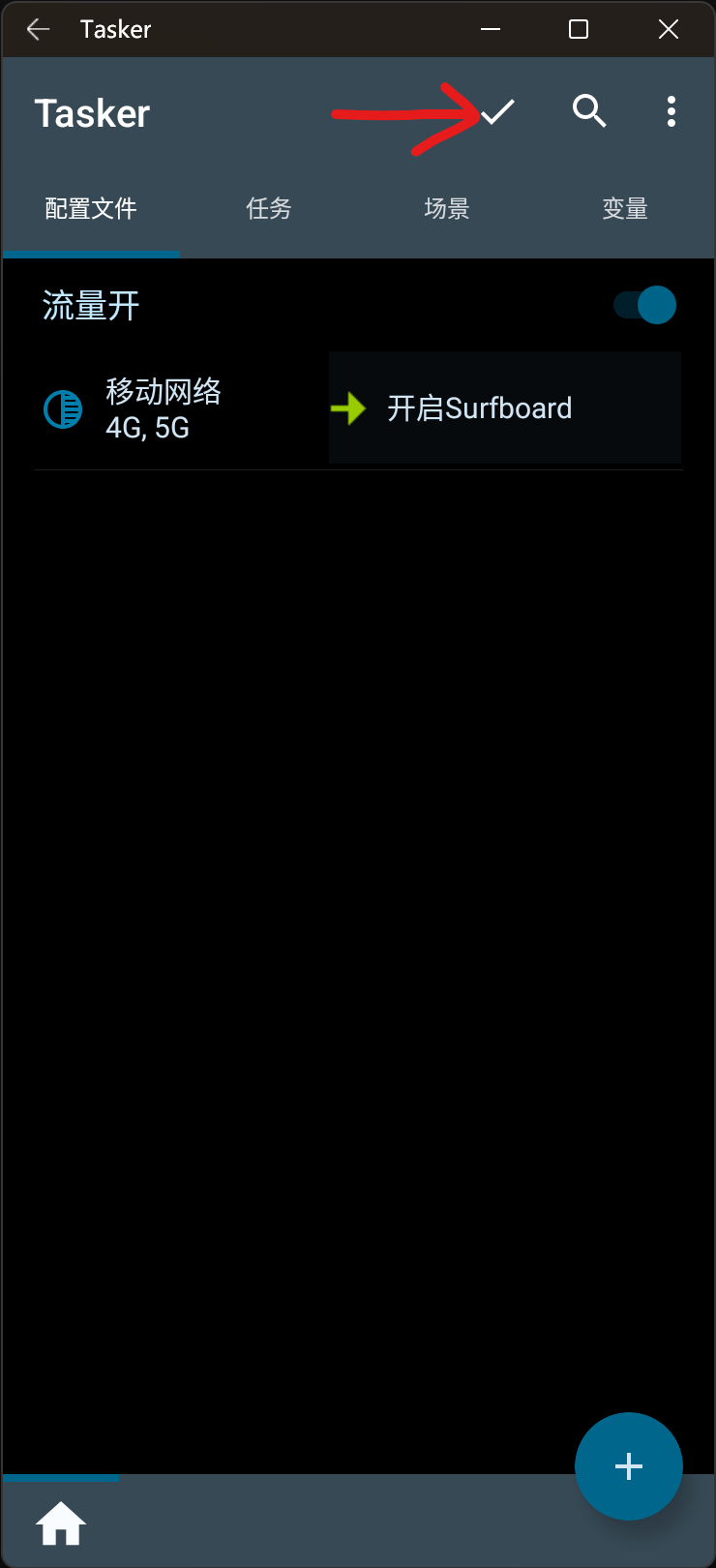Disable the 流量开 profile switch
Screen dimensions: 716x1568
coord(645,305)
